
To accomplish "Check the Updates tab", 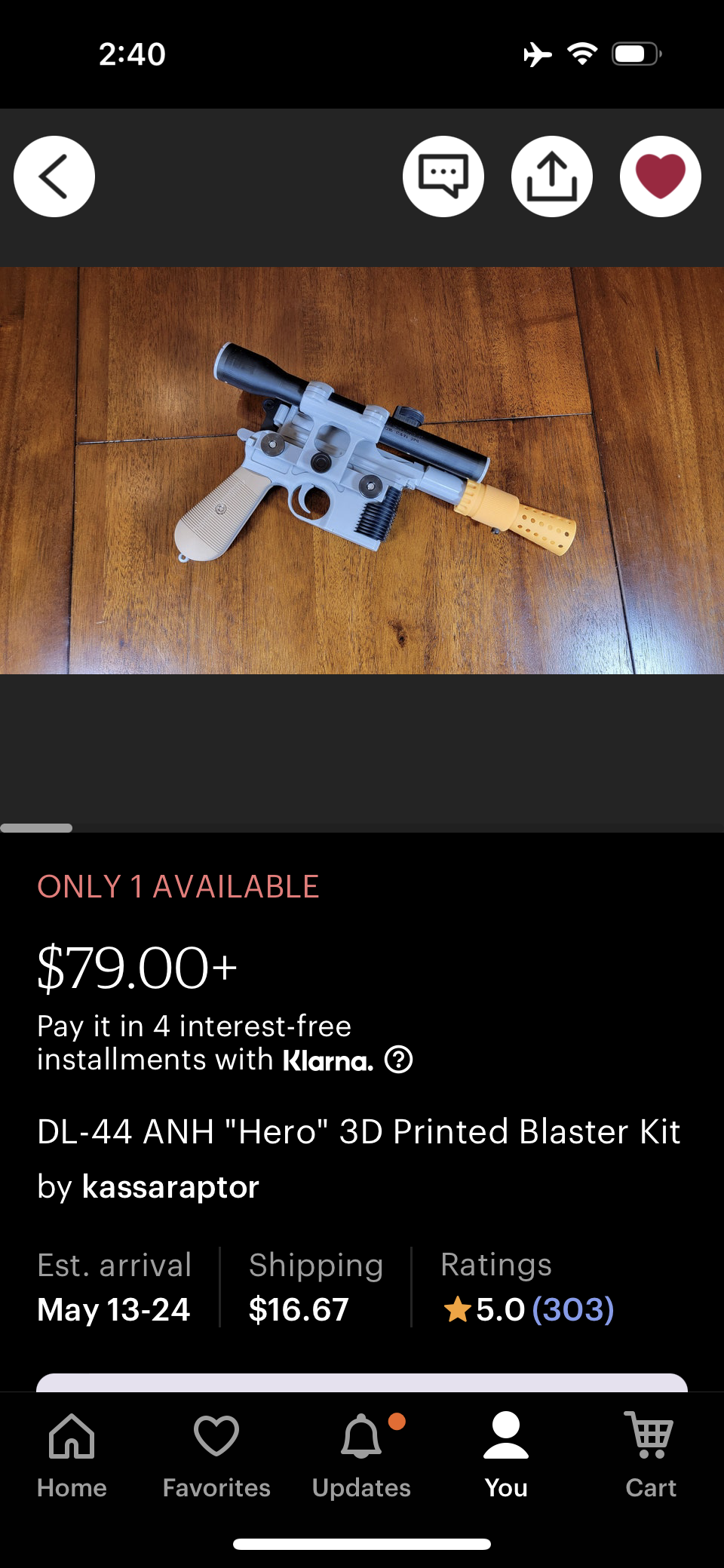I will tap(362, 1456).
